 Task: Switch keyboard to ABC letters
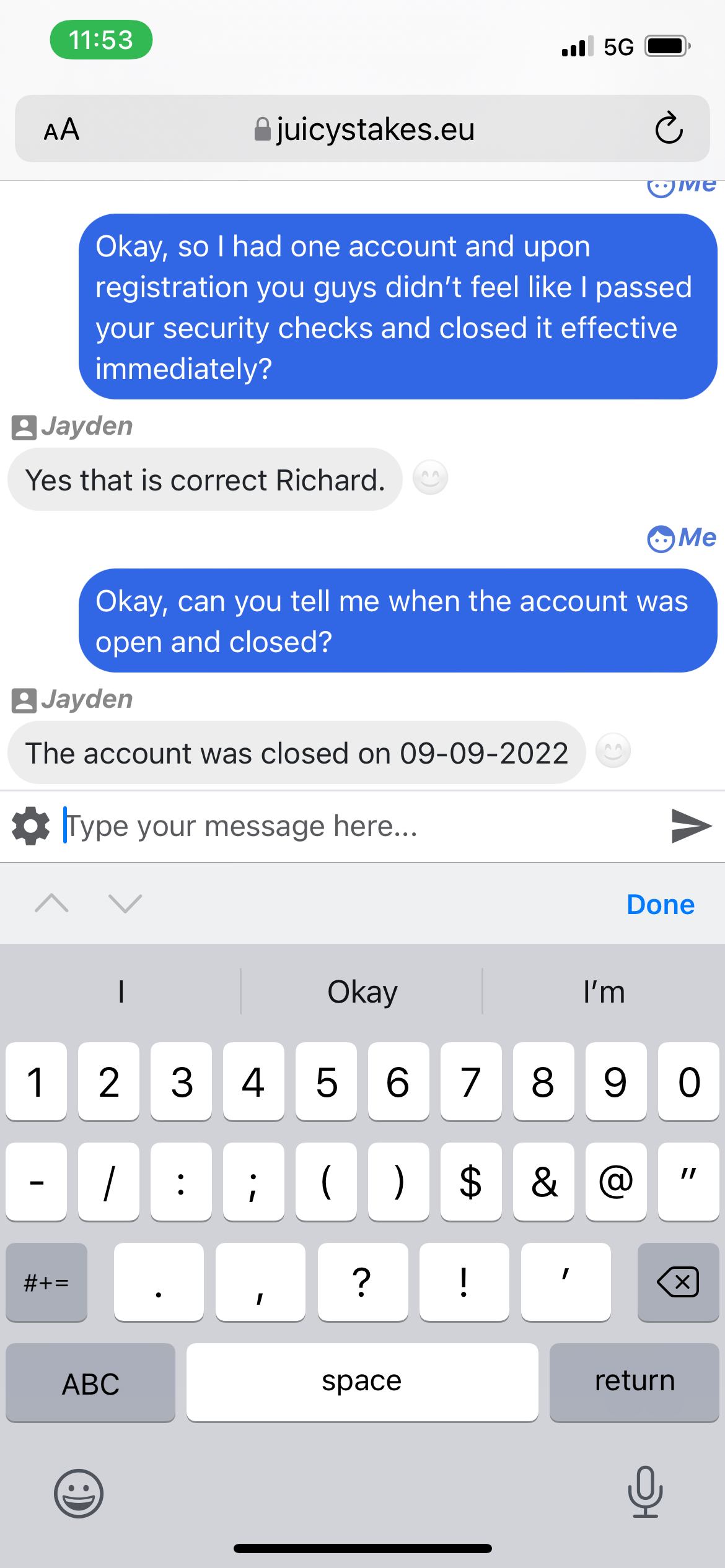90,1383
